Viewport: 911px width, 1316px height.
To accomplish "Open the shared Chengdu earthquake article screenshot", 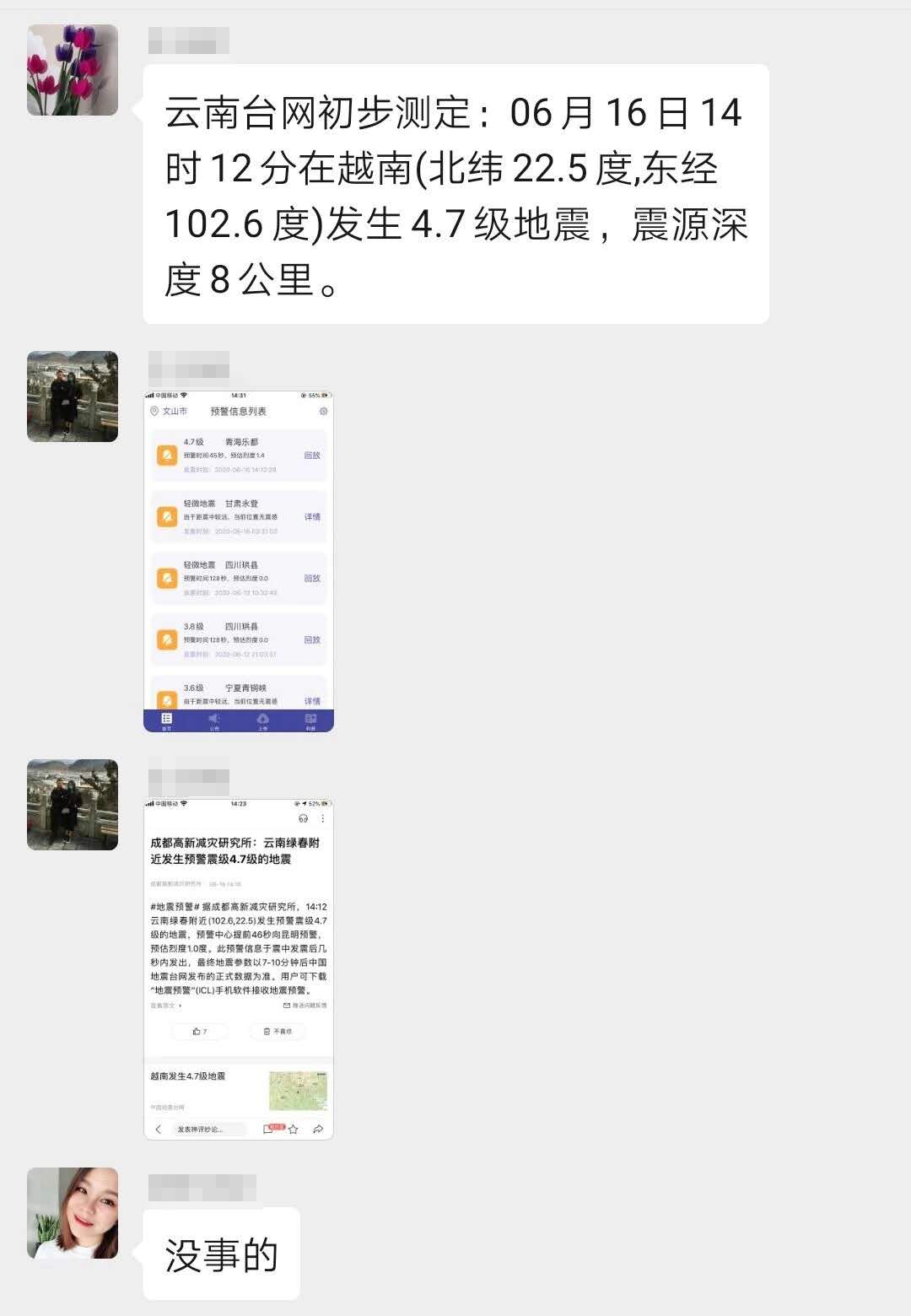I will pos(239,969).
